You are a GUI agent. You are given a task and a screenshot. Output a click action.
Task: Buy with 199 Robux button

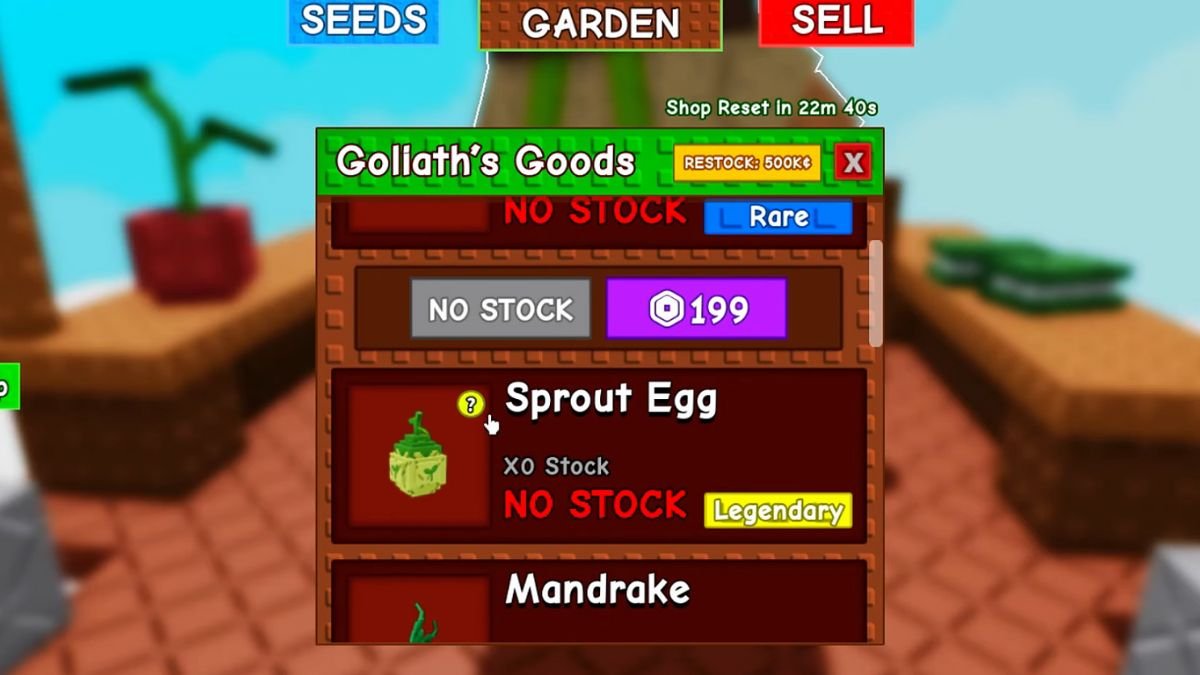pyautogui.click(x=696, y=309)
